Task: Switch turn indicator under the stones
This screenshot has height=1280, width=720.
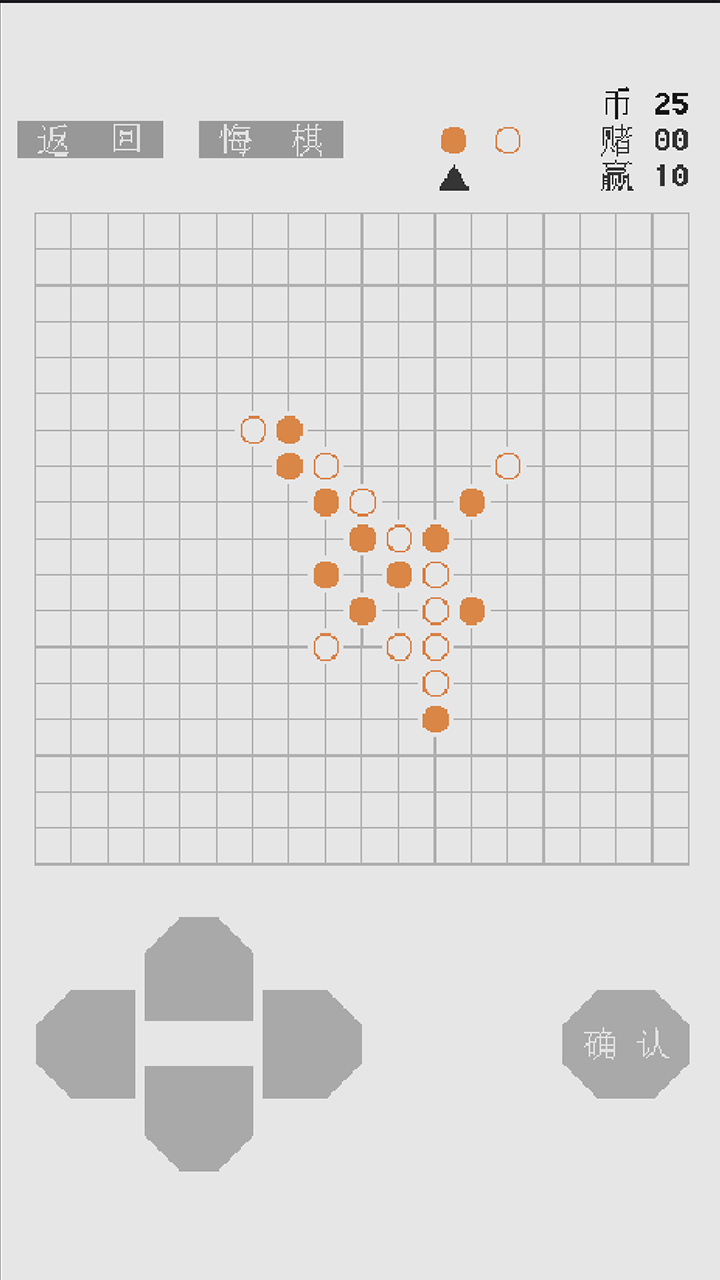Action: click(x=454, y=180)
